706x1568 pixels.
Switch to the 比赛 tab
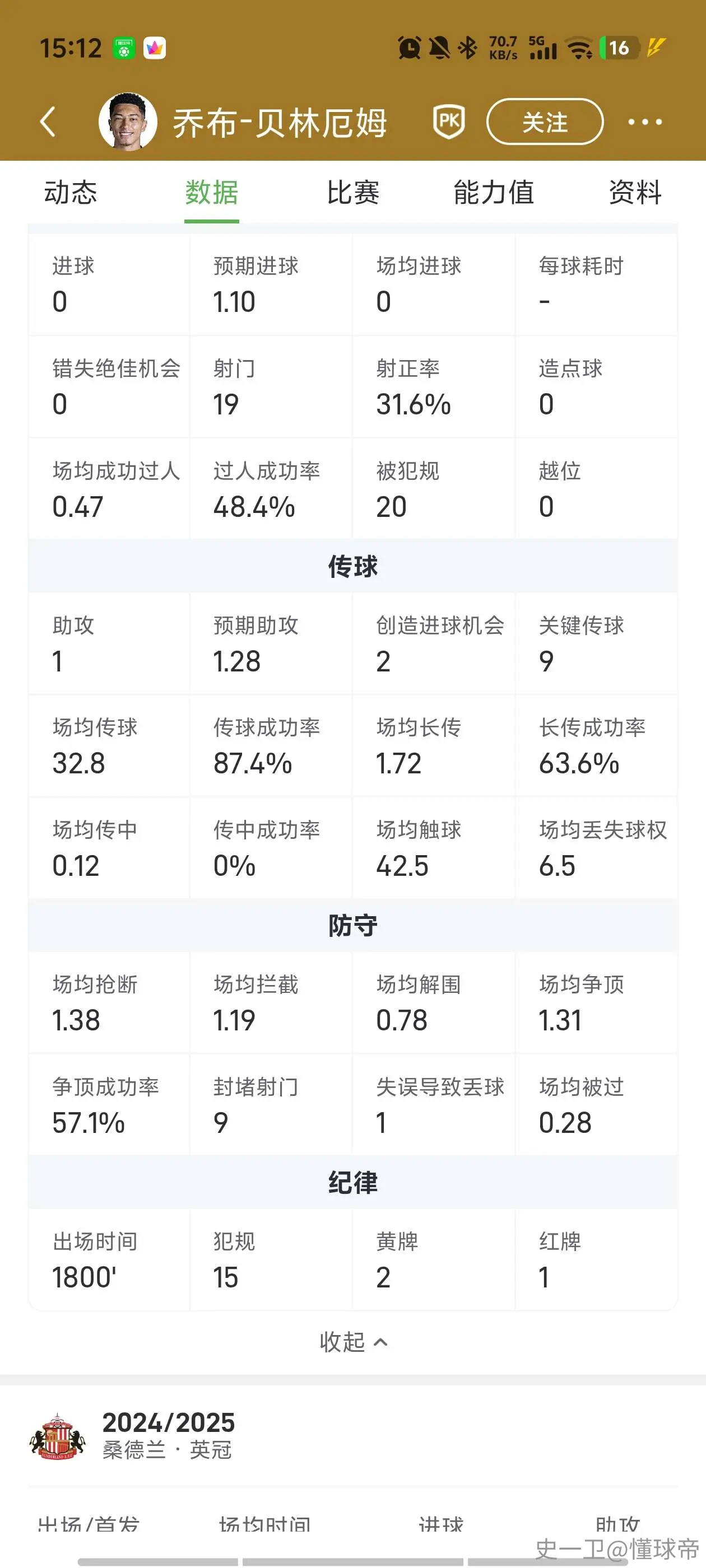(352, 193)
